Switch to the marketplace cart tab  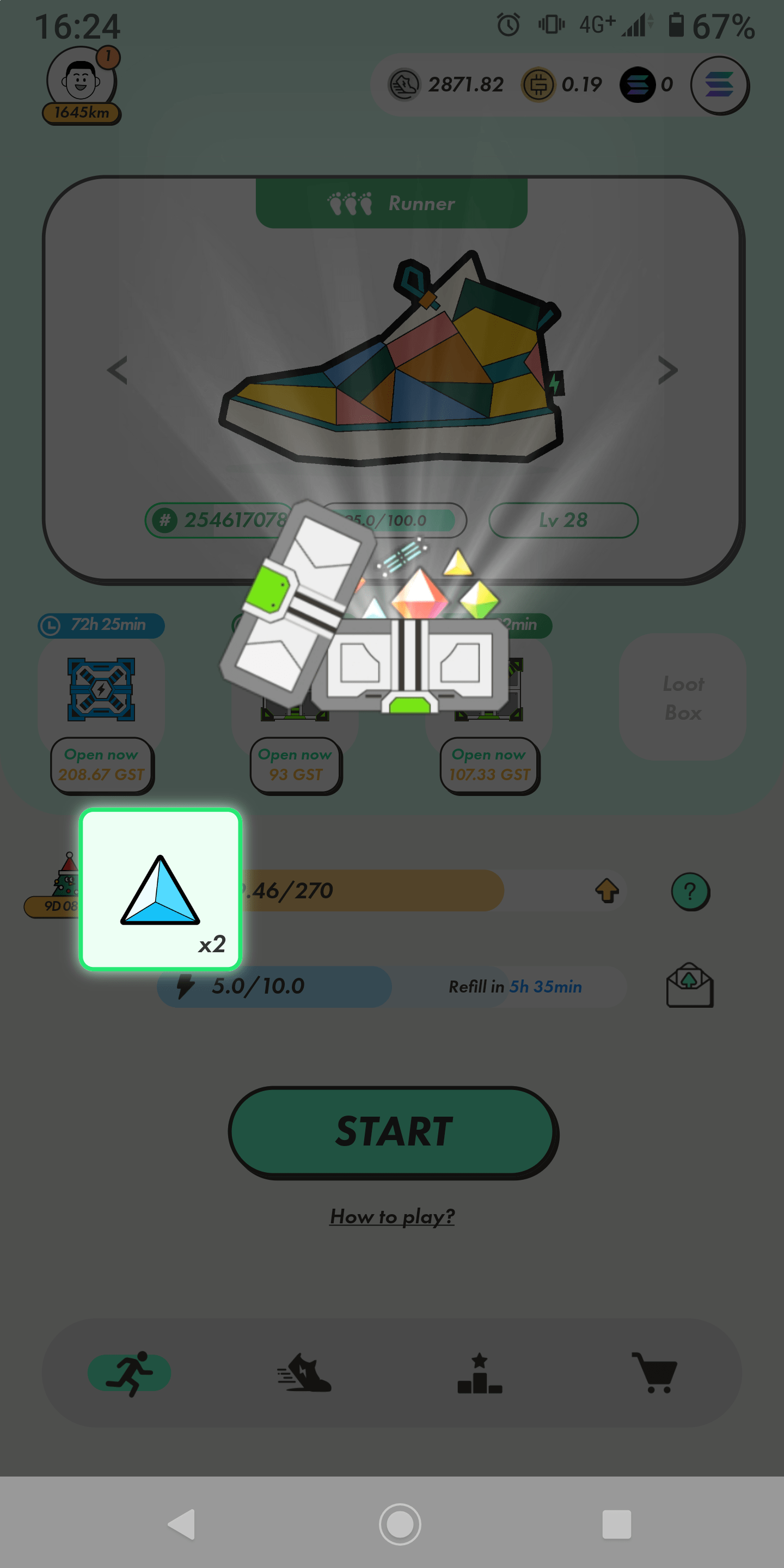tap(654, 1373)
